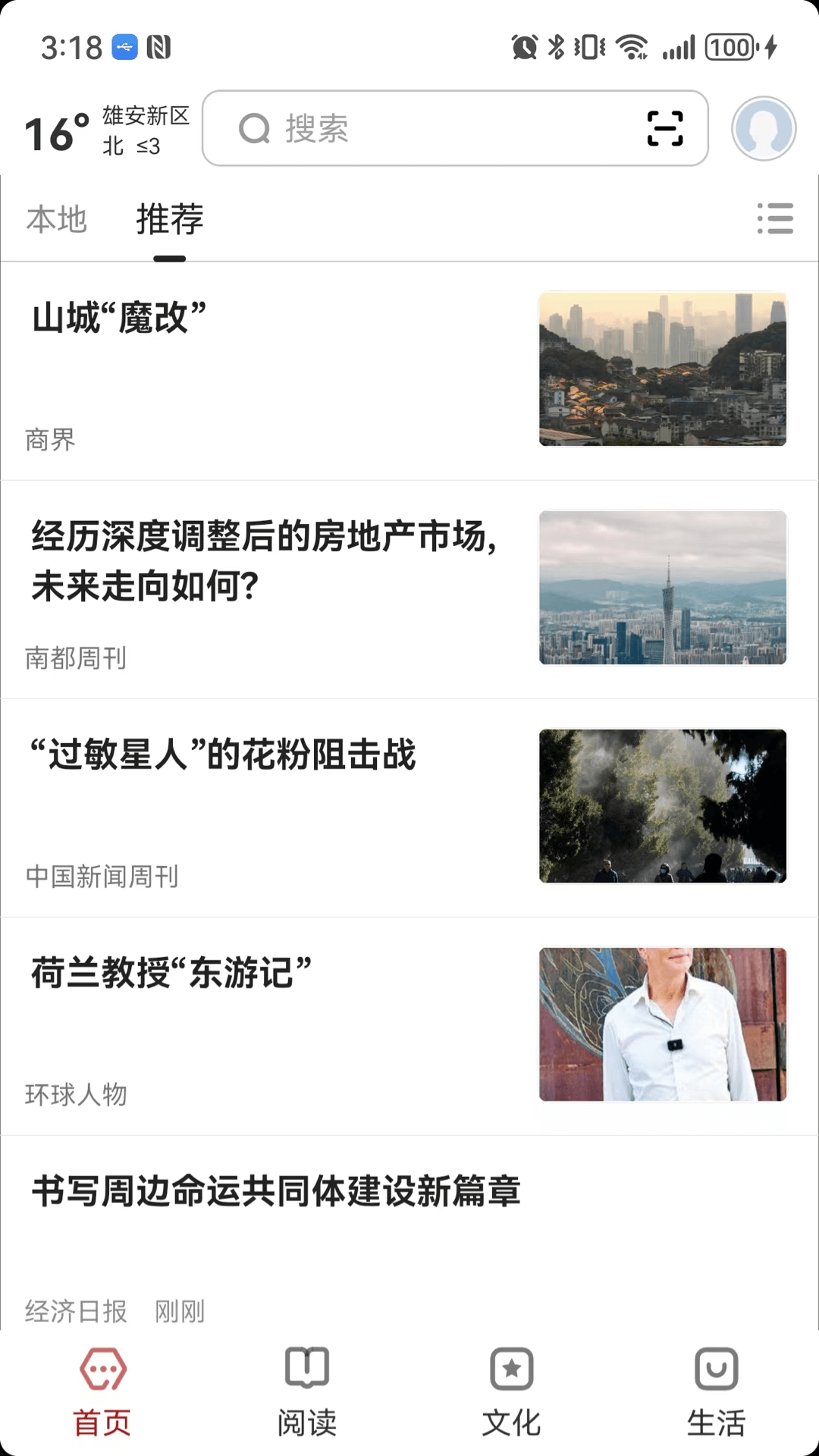
Task: Switch to the 本地 tab
Action: point(57,220)
